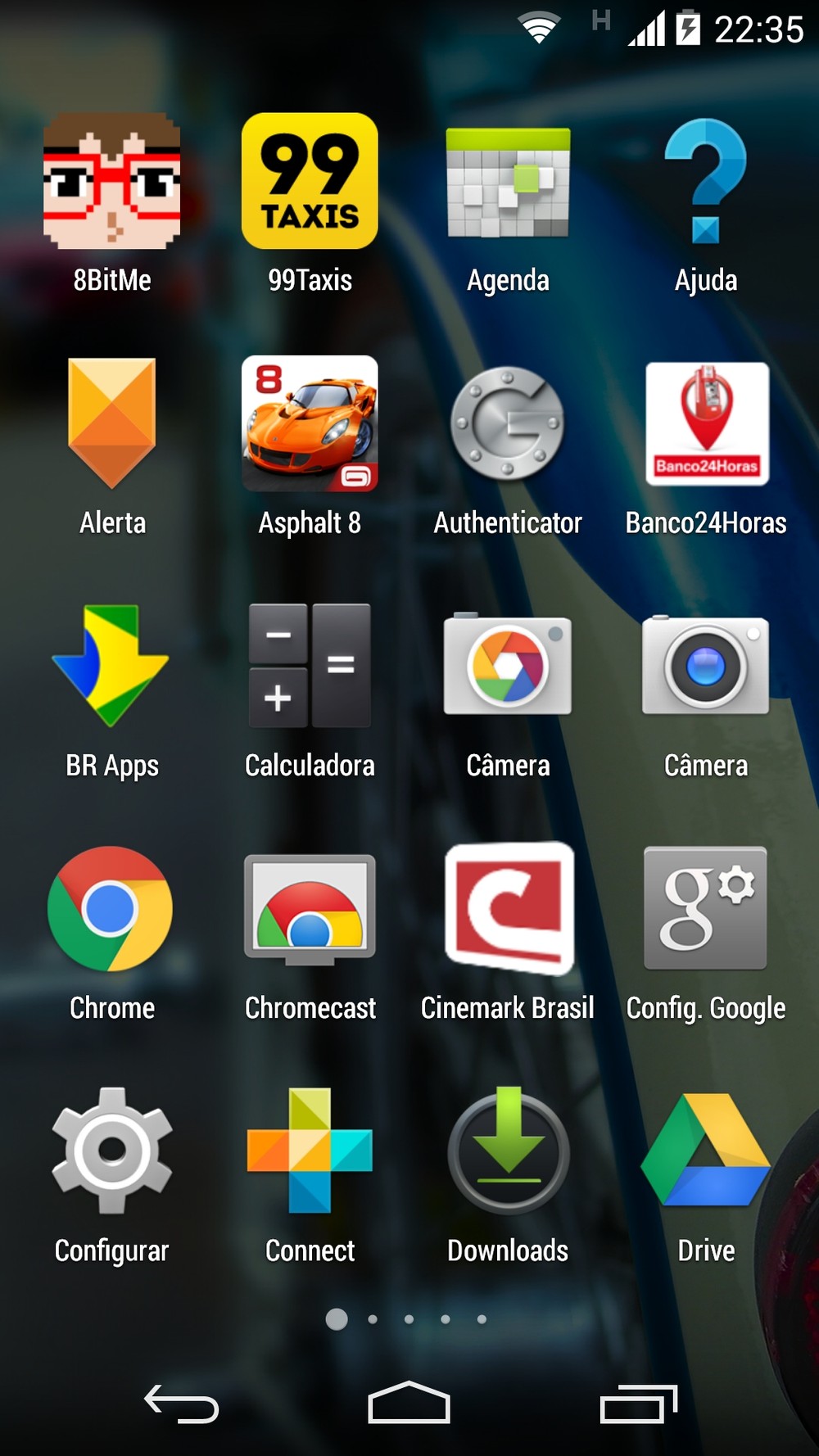
Task: Open Cinemark Brasil
Action: pyautogui.click(x=508, y=908)
